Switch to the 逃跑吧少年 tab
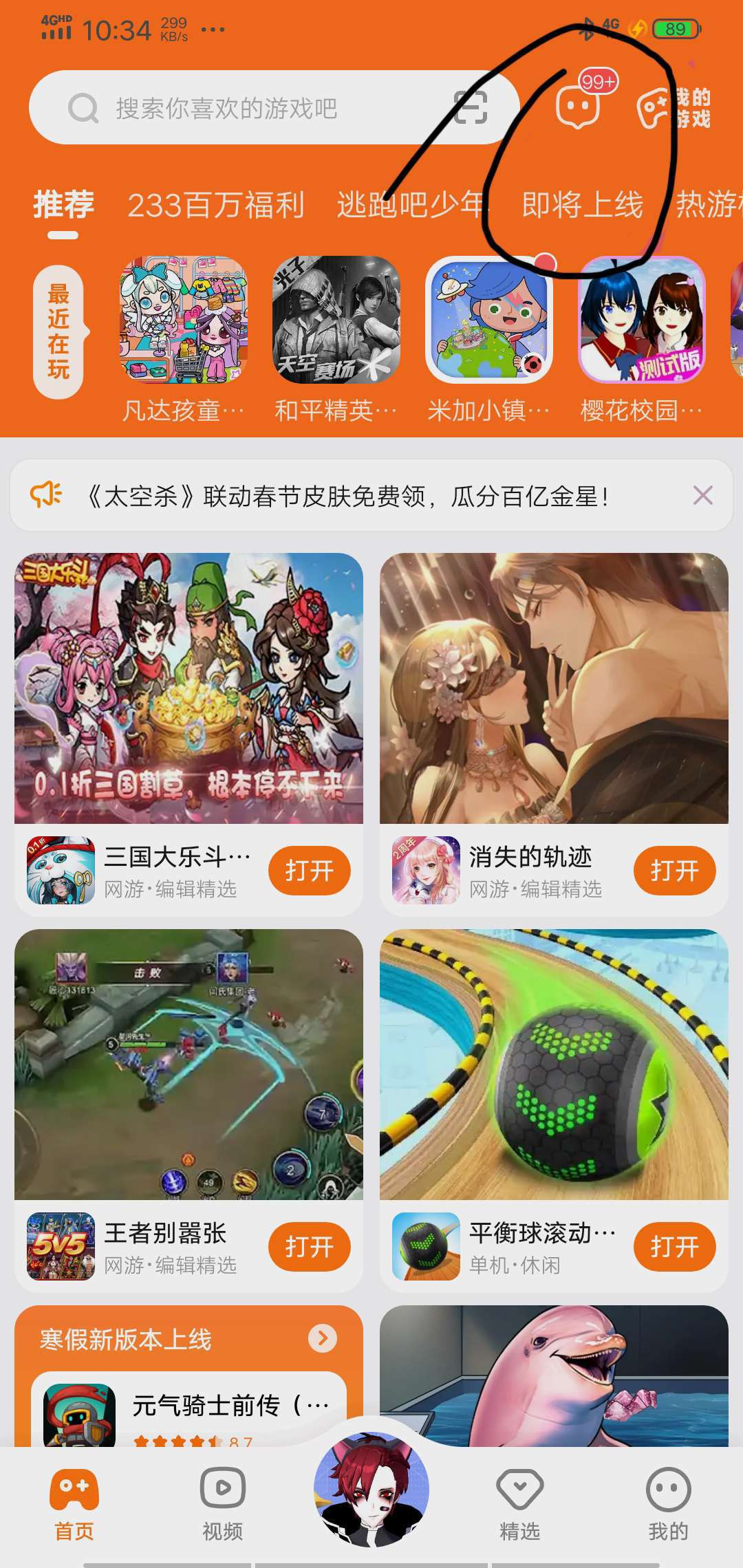Image resolution: width=743 pixels, height=1568 pixels. coord(409,205)
